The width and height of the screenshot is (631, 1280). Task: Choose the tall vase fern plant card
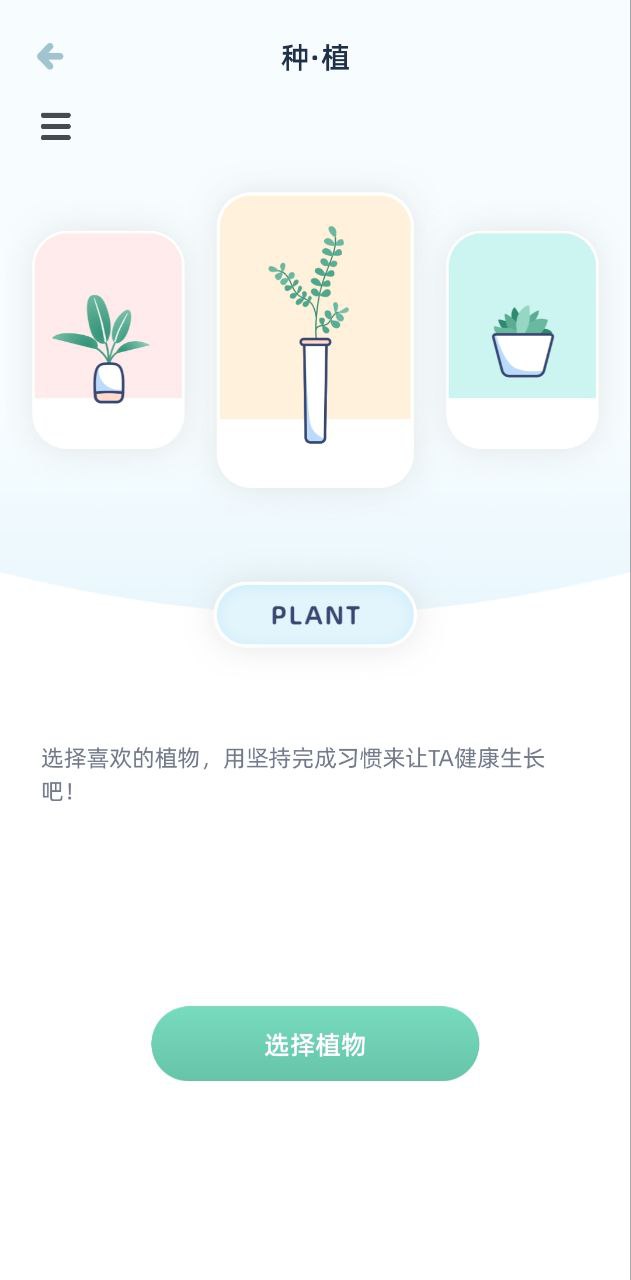pyautogui.click(x=315, y=340)
